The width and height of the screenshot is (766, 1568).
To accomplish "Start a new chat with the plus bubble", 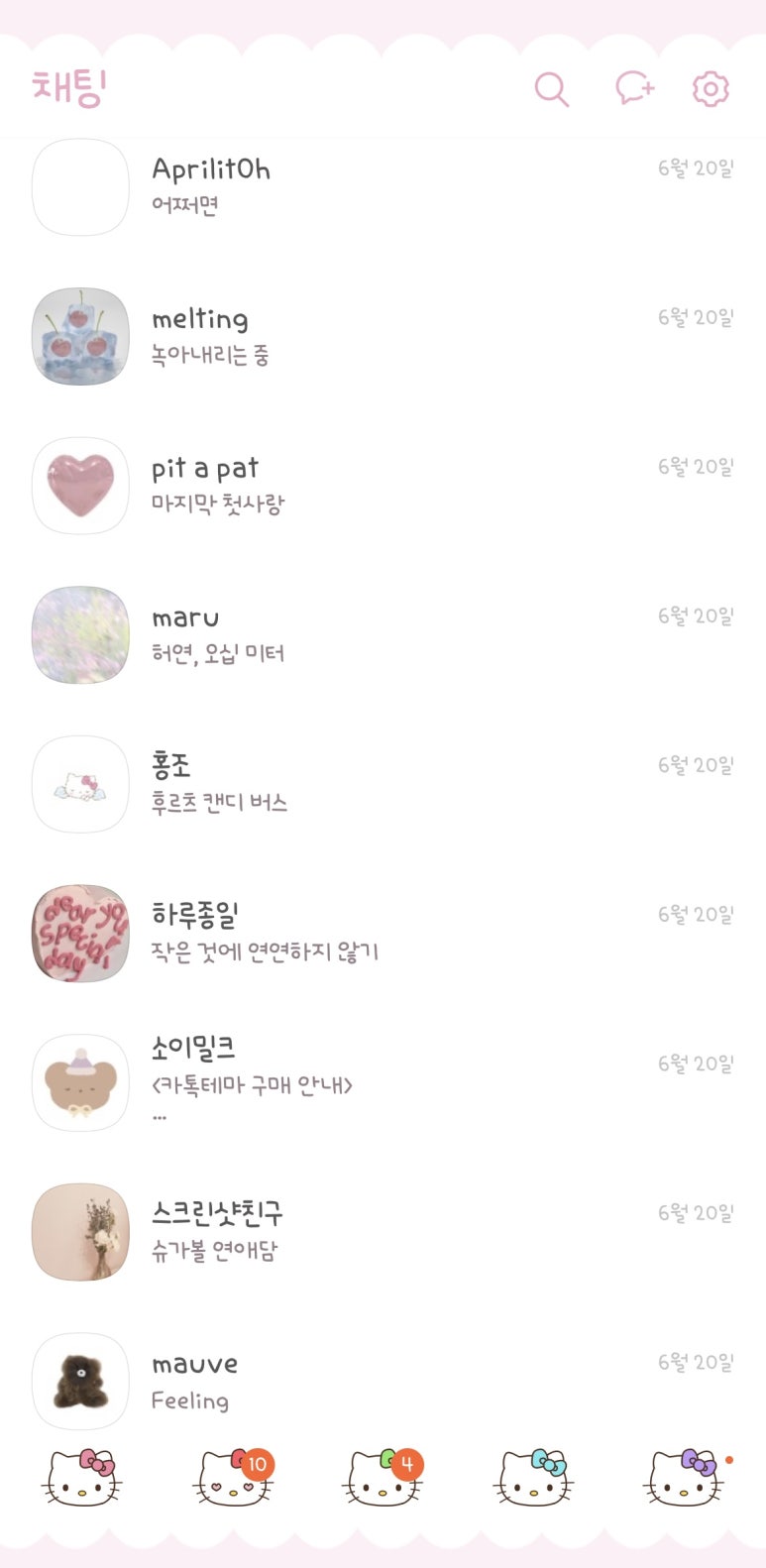I will click(x=634, y=89).
